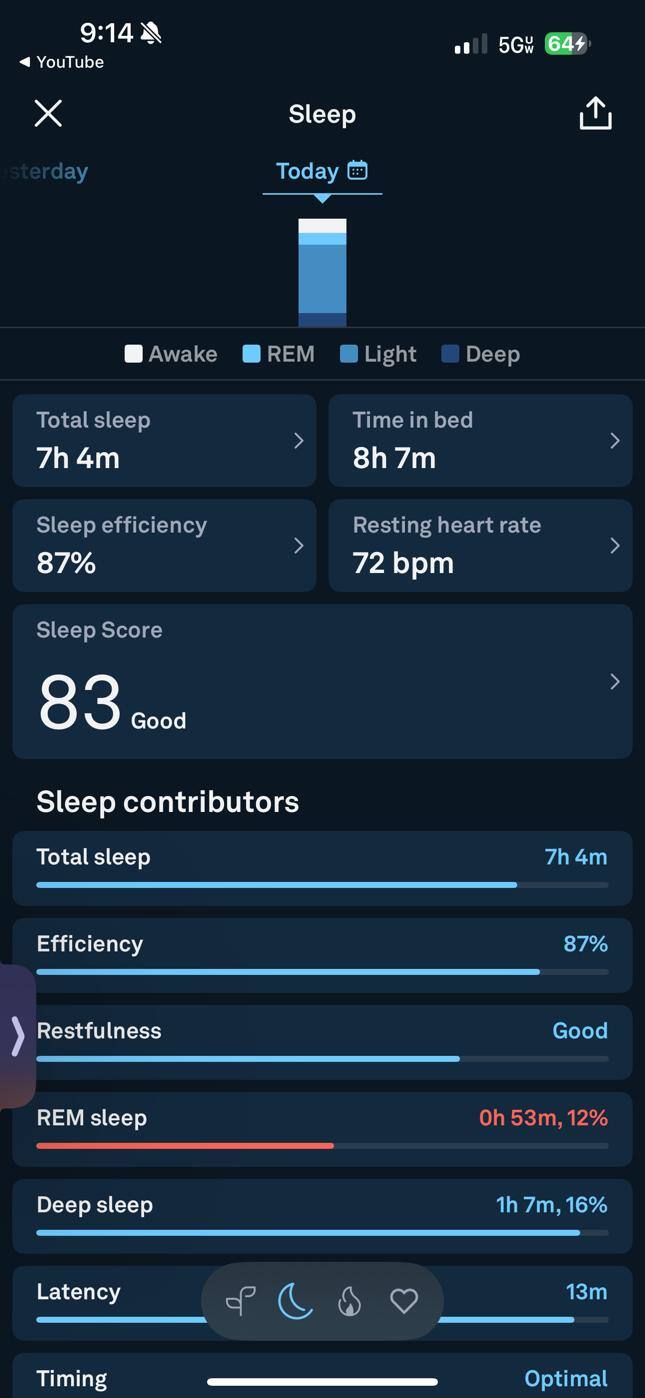Open the Efficiency contributor row

pos(322,954)
